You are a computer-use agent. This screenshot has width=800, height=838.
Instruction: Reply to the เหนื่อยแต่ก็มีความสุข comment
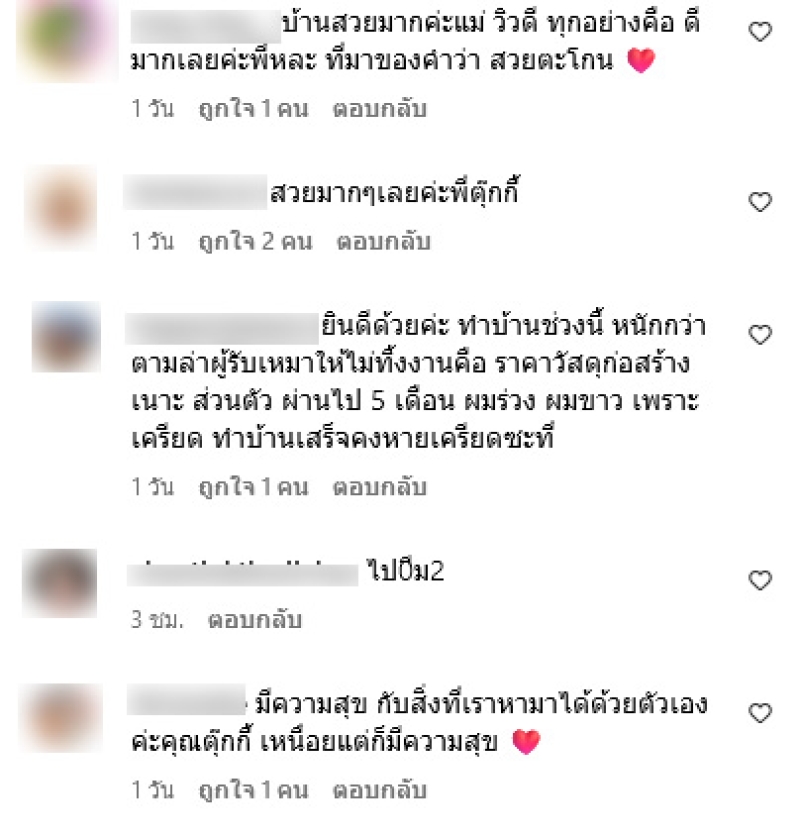379,790
